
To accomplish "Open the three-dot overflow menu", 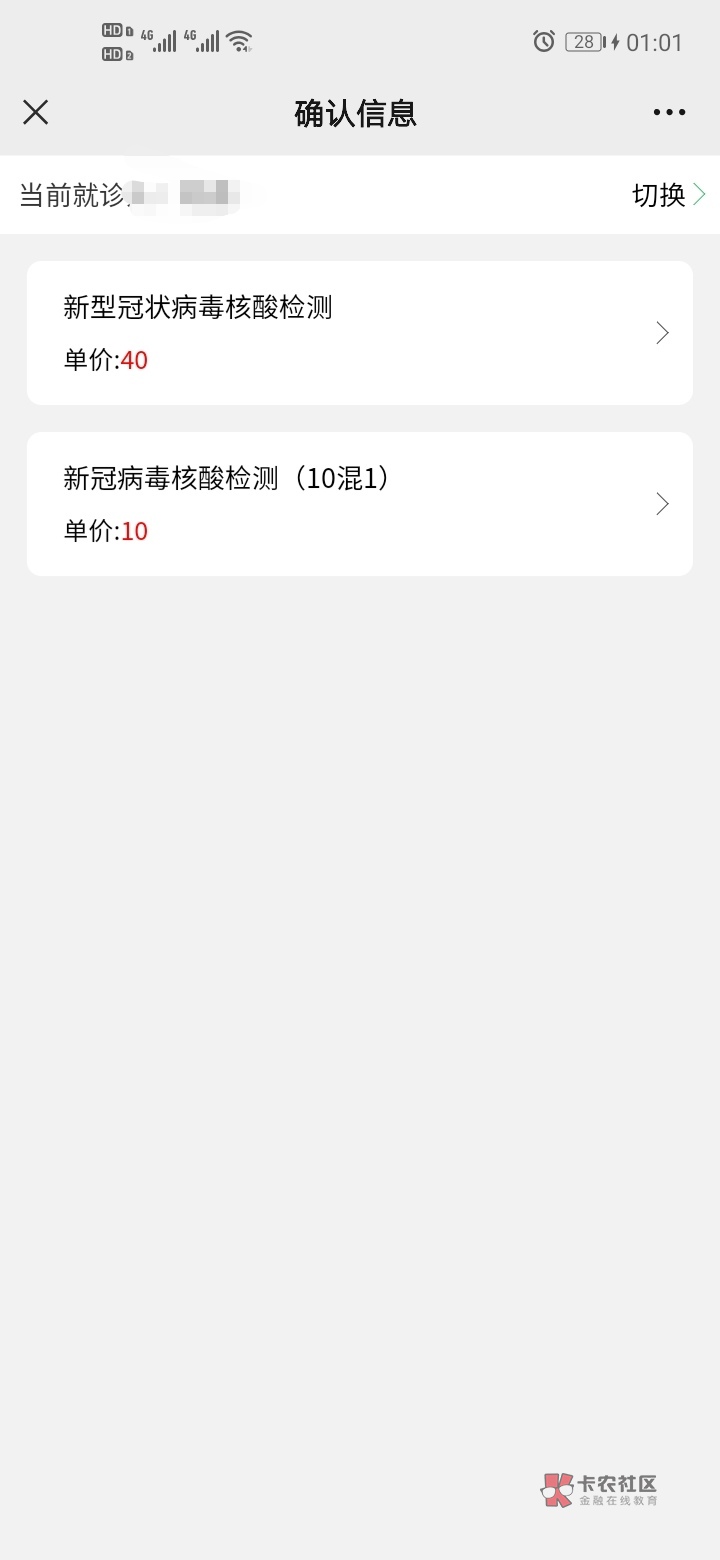I will [669, 112].
